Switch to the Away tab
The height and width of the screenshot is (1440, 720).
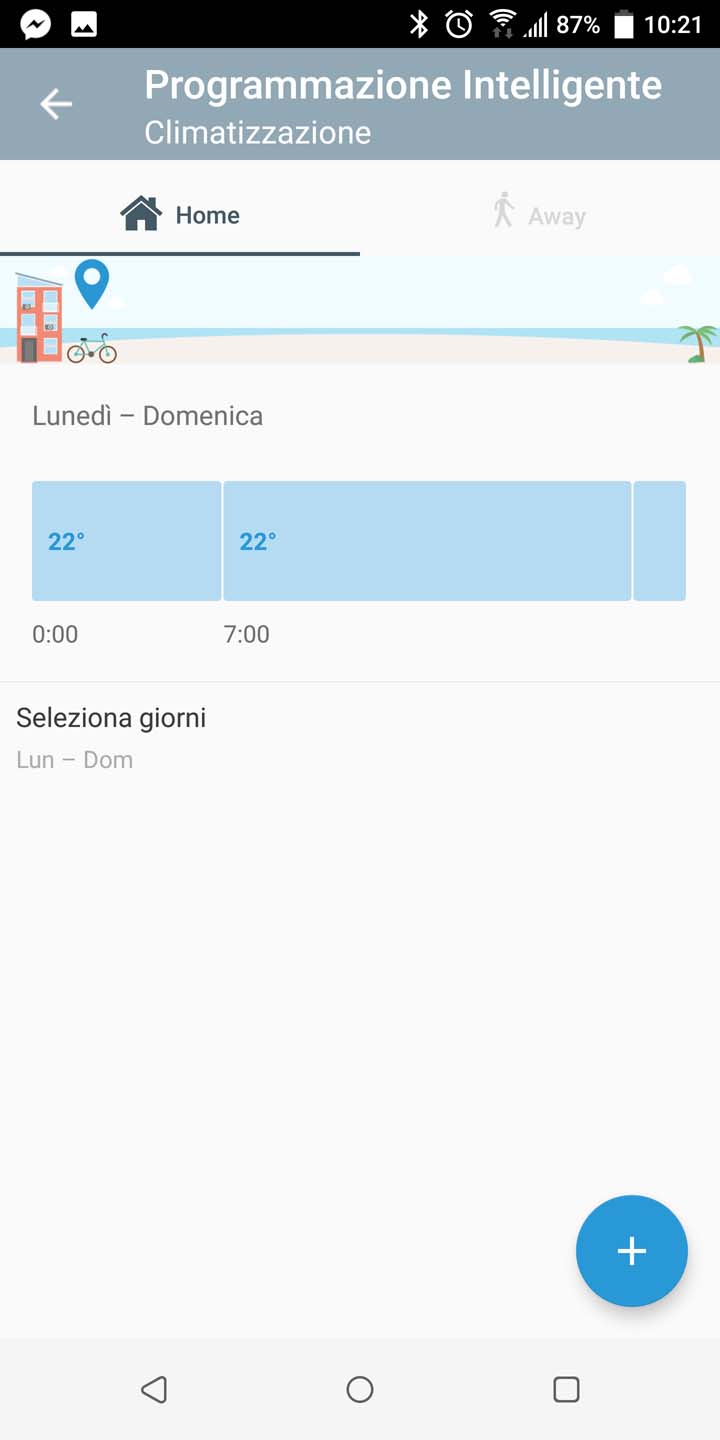point(540,214)
